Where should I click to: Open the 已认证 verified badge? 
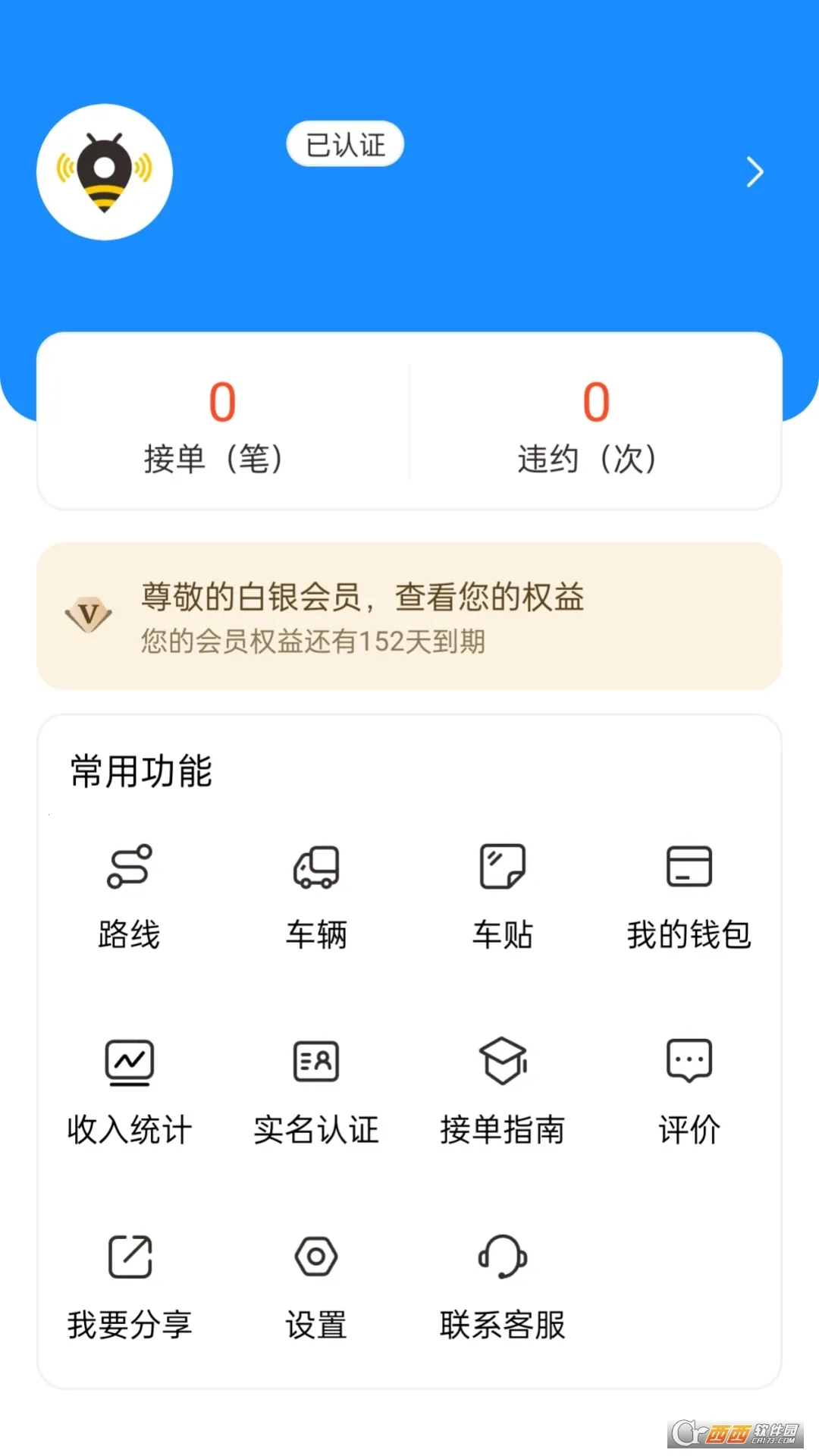pyautogui.click(x=344, y=143)
